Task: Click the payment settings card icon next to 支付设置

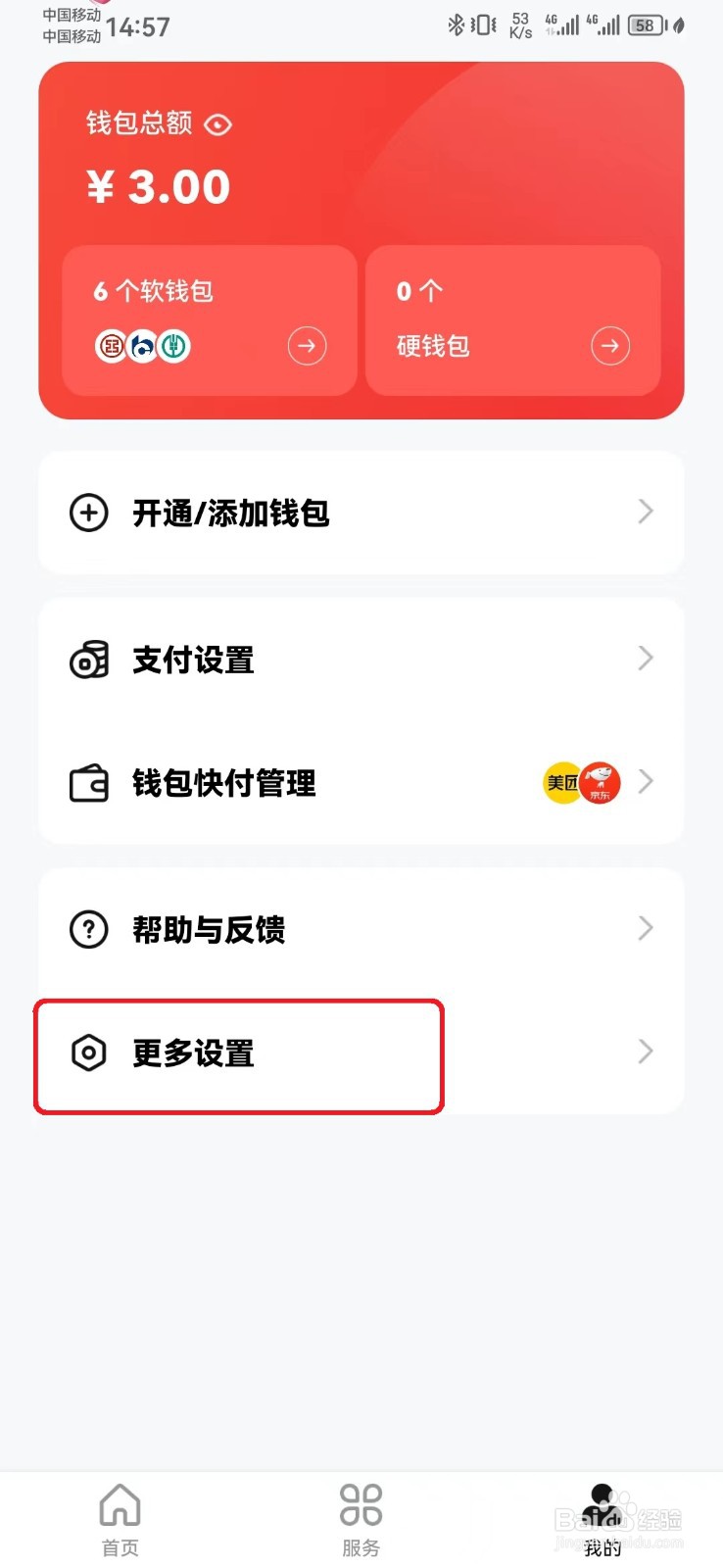Action: point(88,661)
